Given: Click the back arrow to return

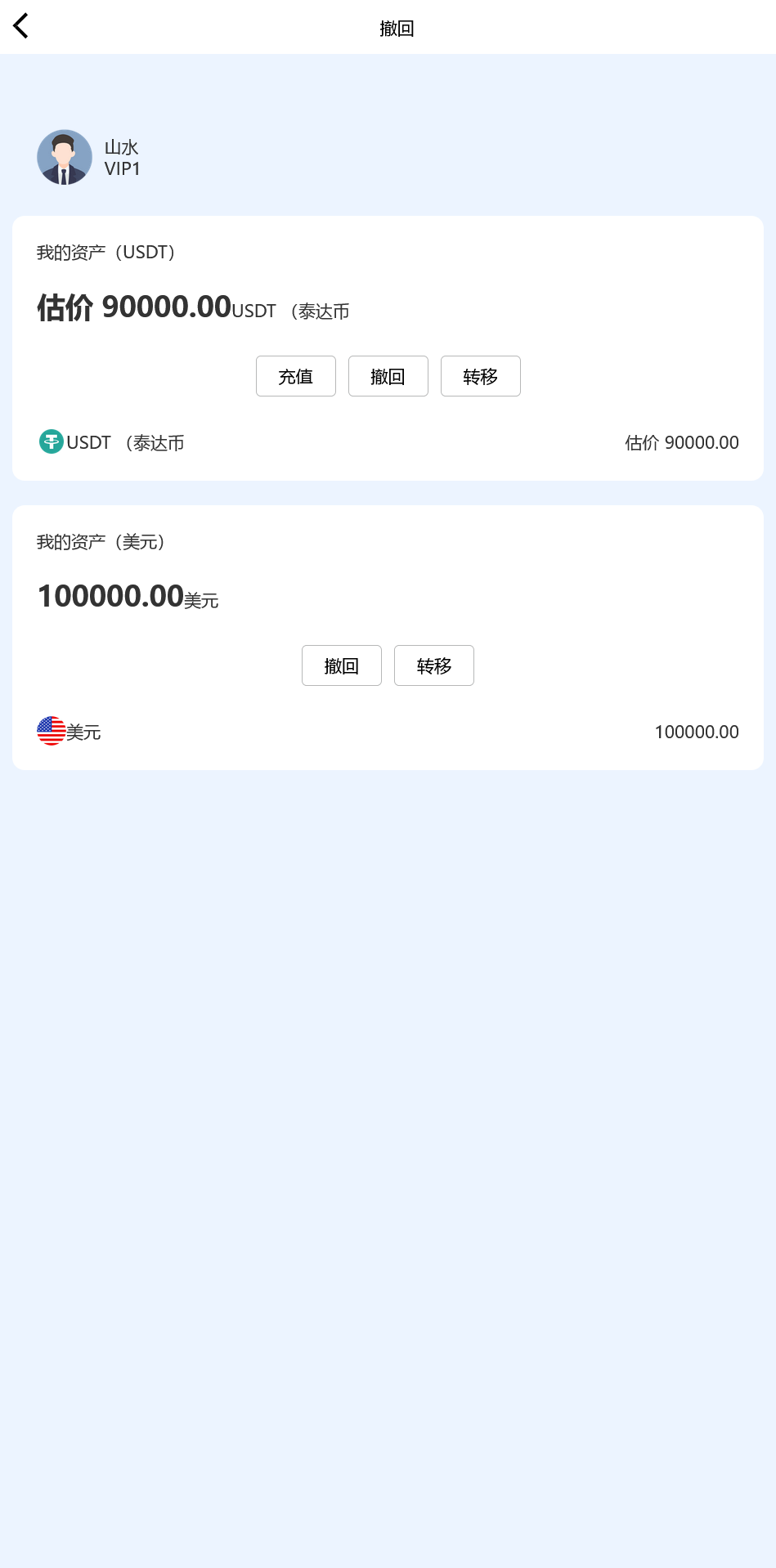Looking at the screenshot, I should coord(20,25).
